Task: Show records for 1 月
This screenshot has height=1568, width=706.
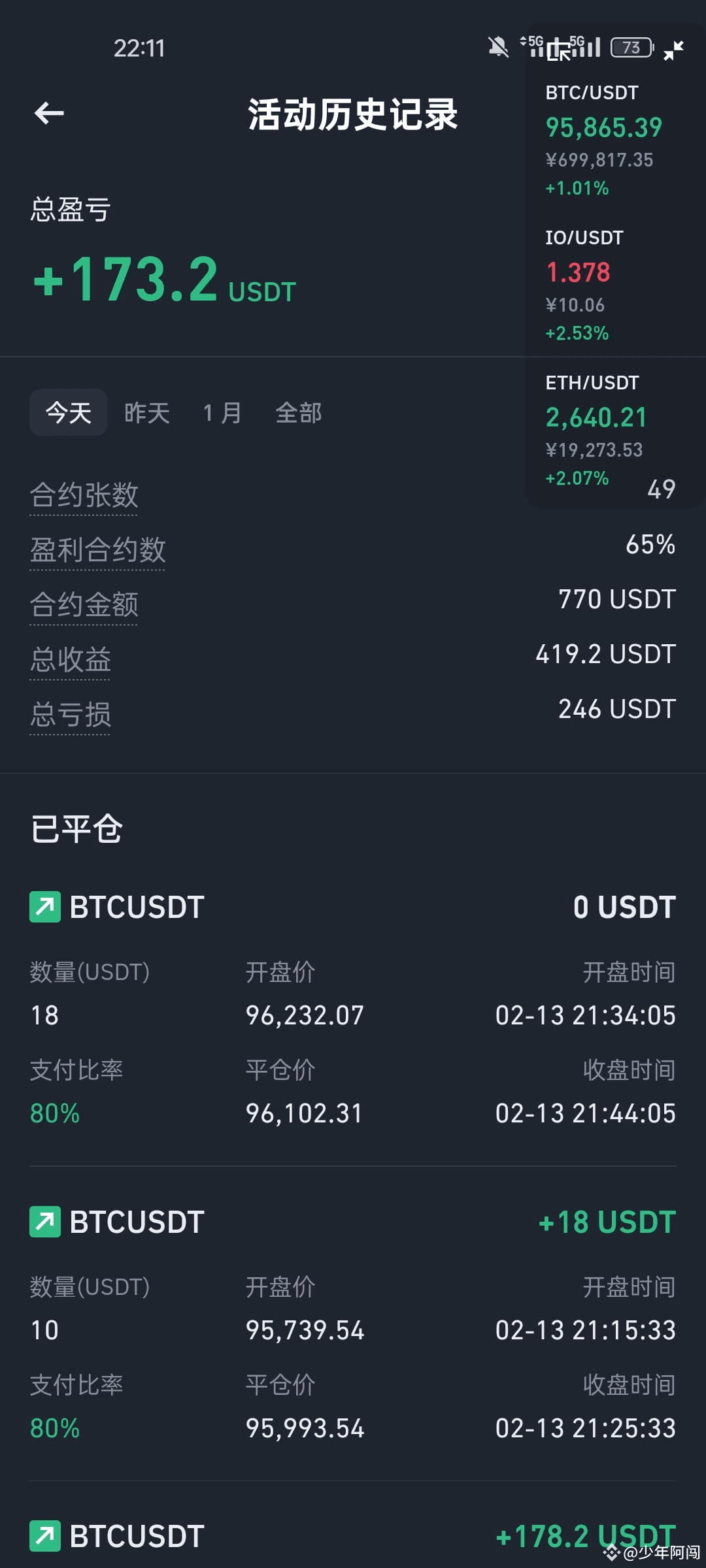Action: pos(222,412)
